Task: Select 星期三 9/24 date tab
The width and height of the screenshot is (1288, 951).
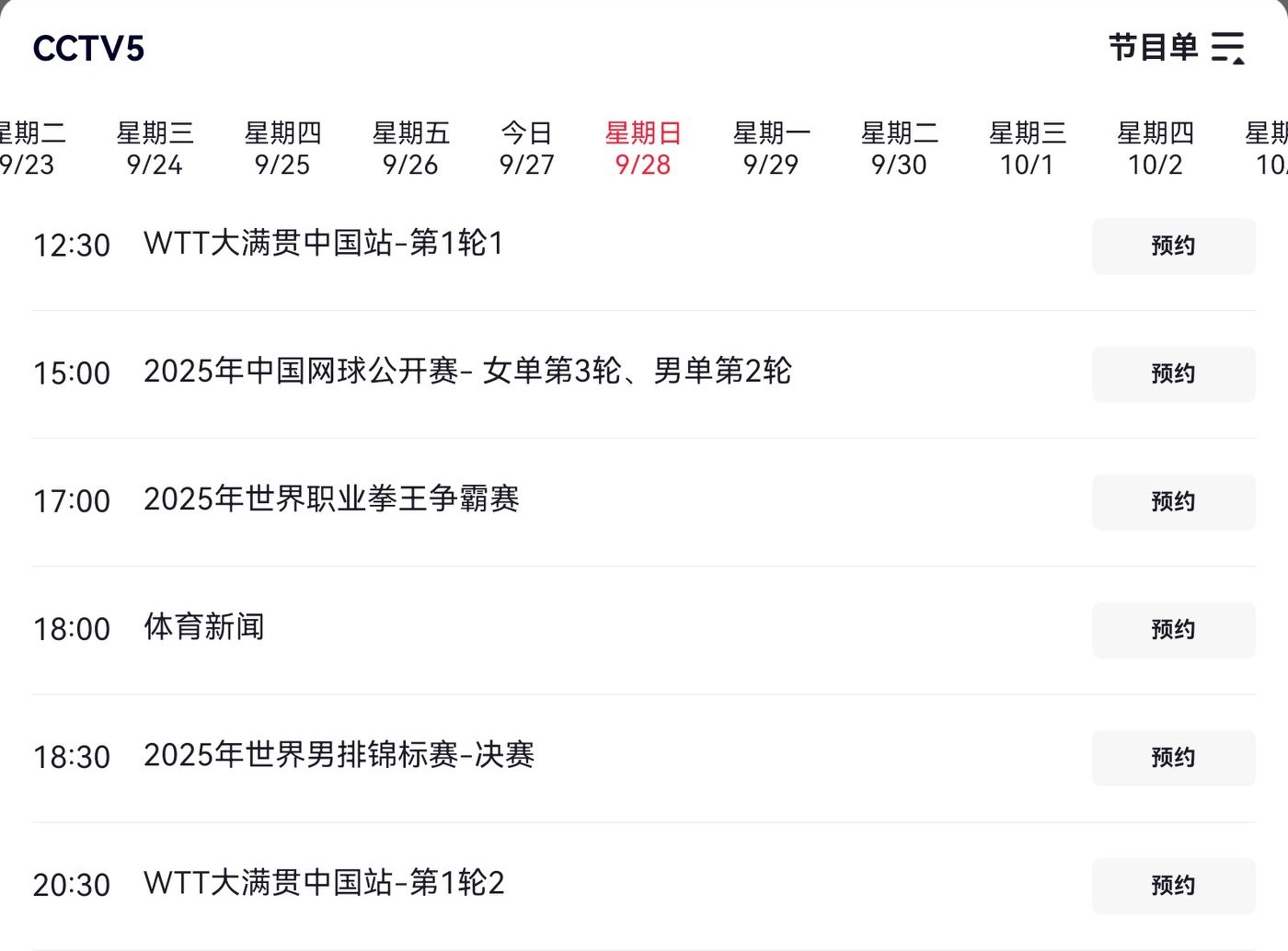Action: (x=155, y=149)
